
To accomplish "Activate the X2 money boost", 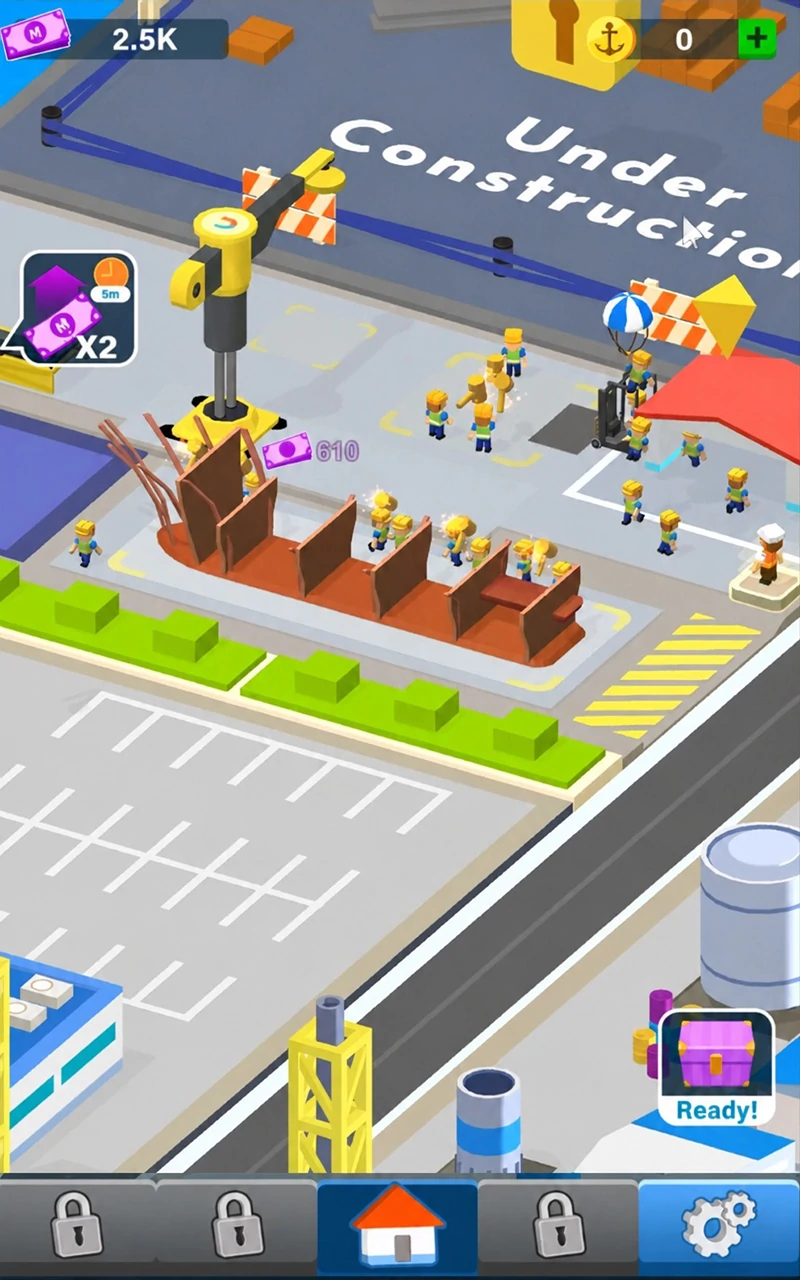I will (79, 307).
